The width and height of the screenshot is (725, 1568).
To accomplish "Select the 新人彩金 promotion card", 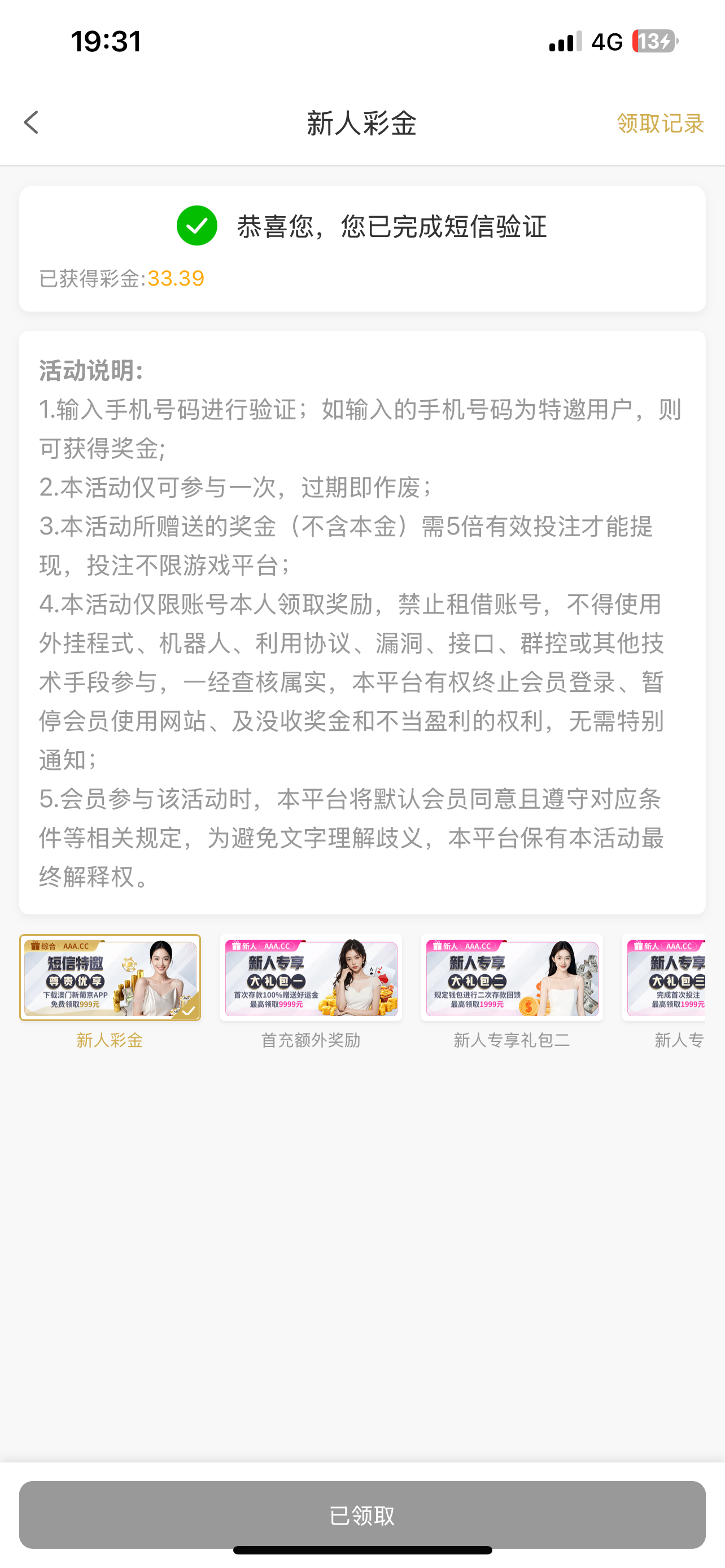I will pos(110,978).
